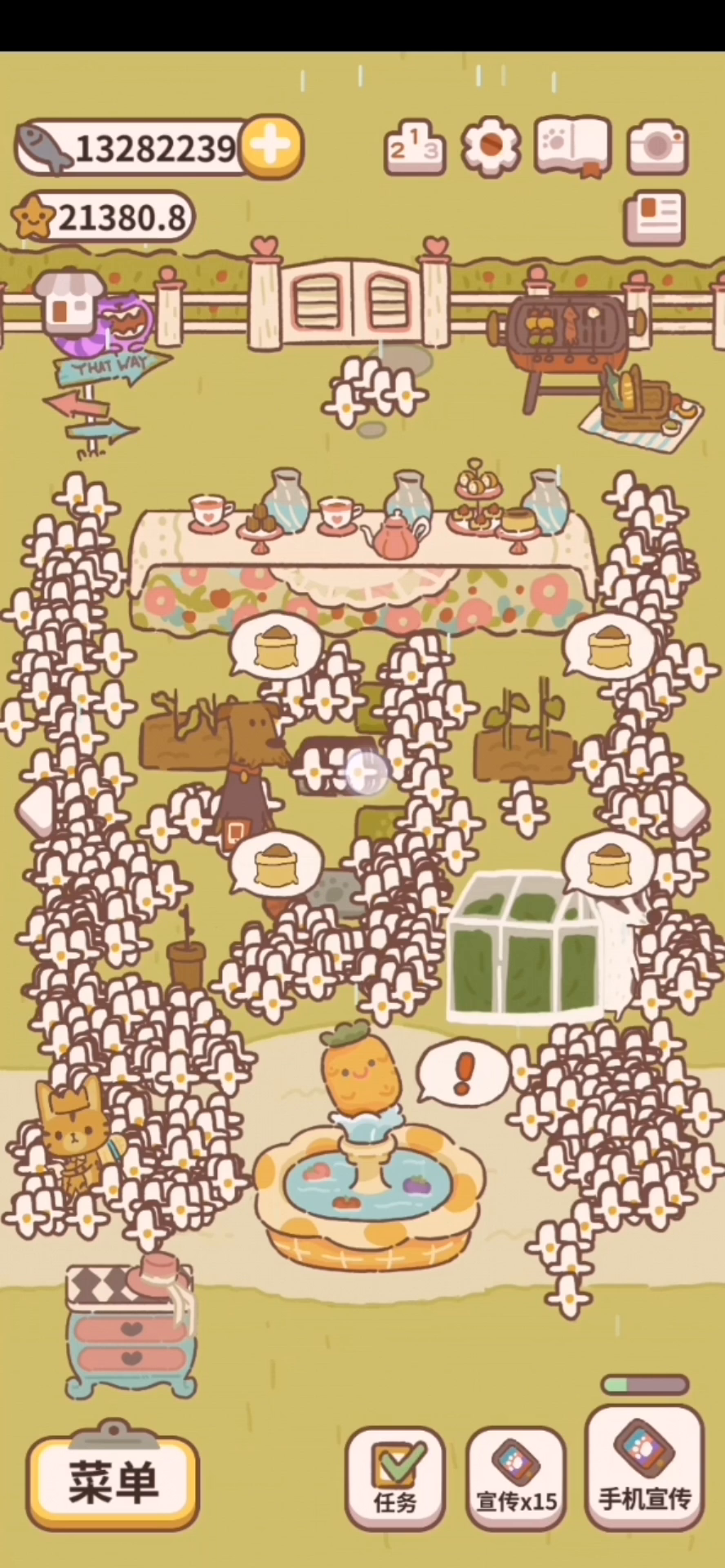Open the 菜单 menu button
The height and width of the screenshot is (1568, 725).
[113, 1481]
